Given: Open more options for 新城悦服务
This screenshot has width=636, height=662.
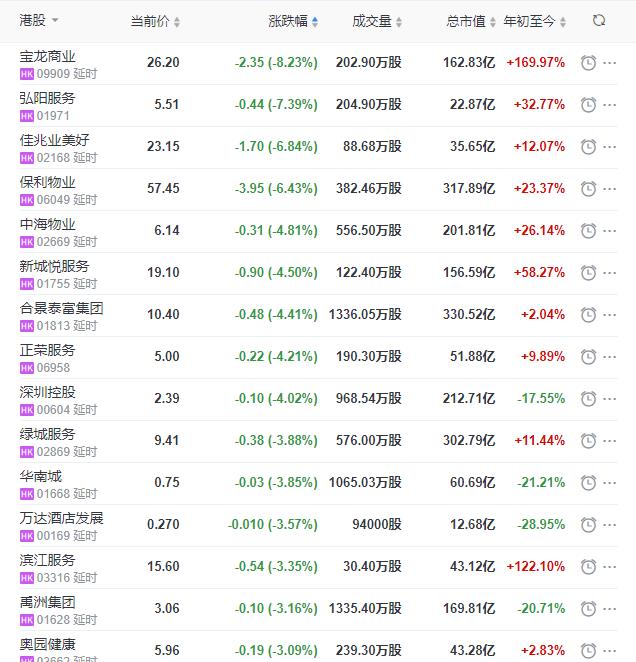Looking at the screenshot, I should pyautogui.click(x=610, y=273).
